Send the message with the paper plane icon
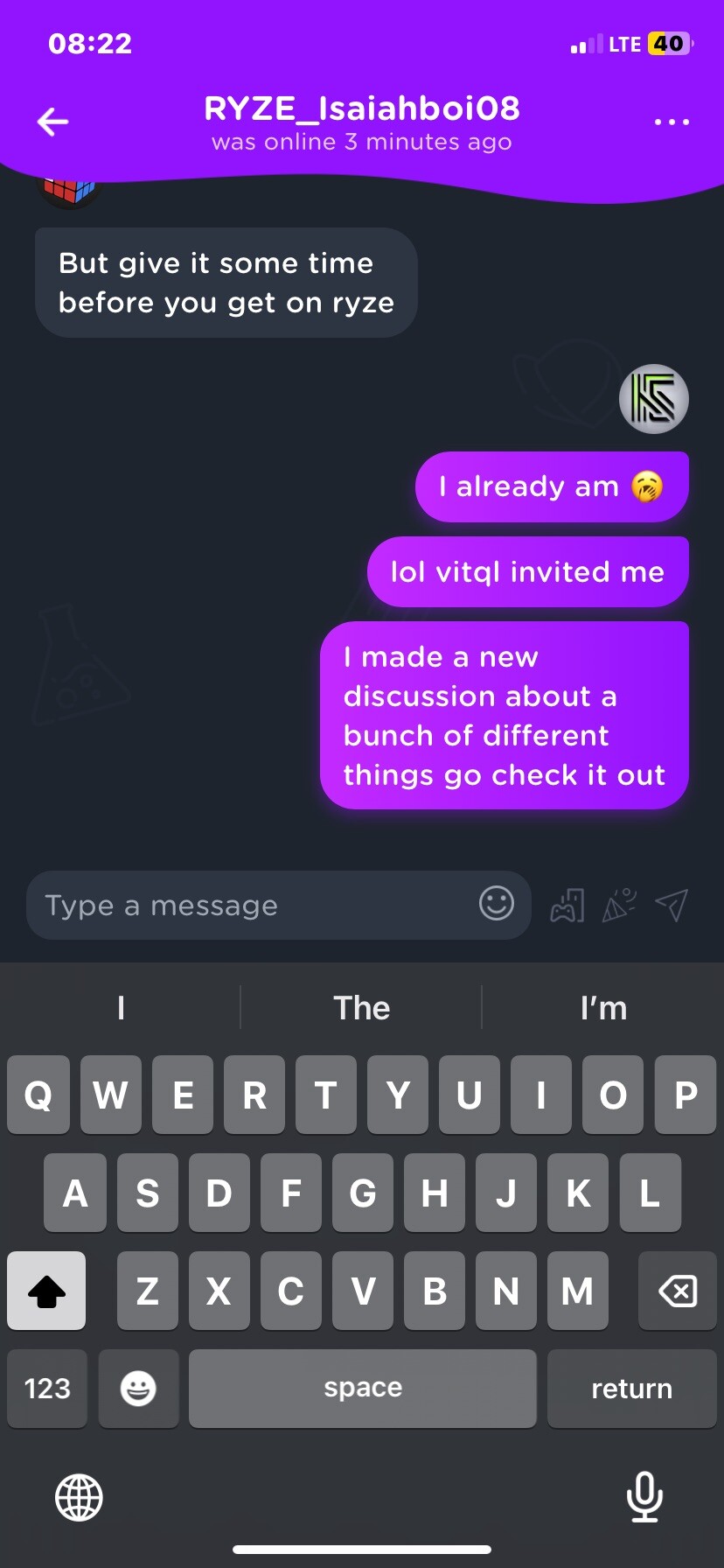The width and height of the screenshot is (724, 1568). [x=673, y=905]
